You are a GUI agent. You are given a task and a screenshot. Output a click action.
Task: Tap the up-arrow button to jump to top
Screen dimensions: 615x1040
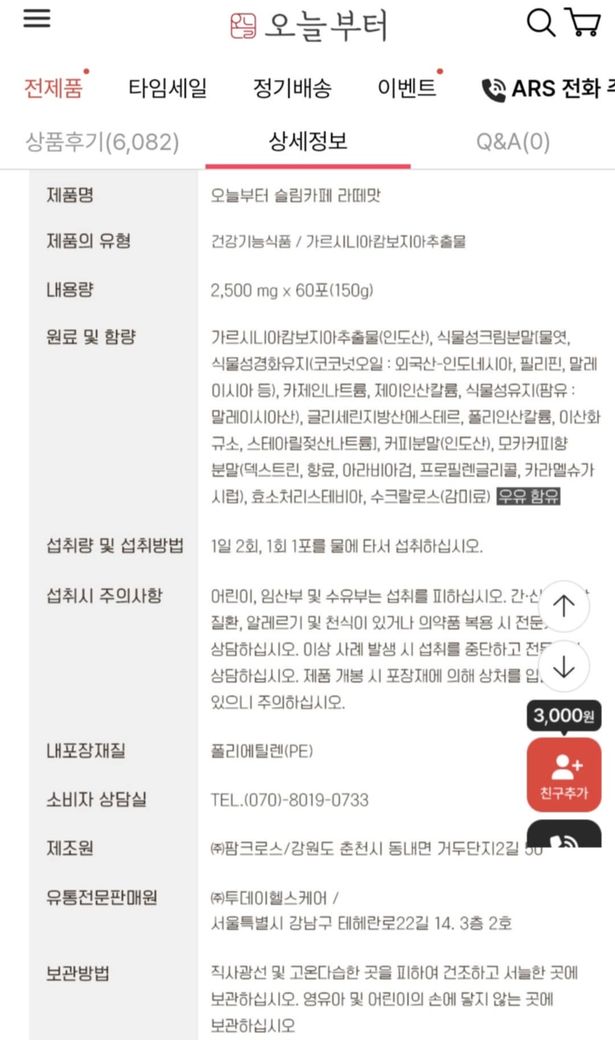click(x=564, y=606)
